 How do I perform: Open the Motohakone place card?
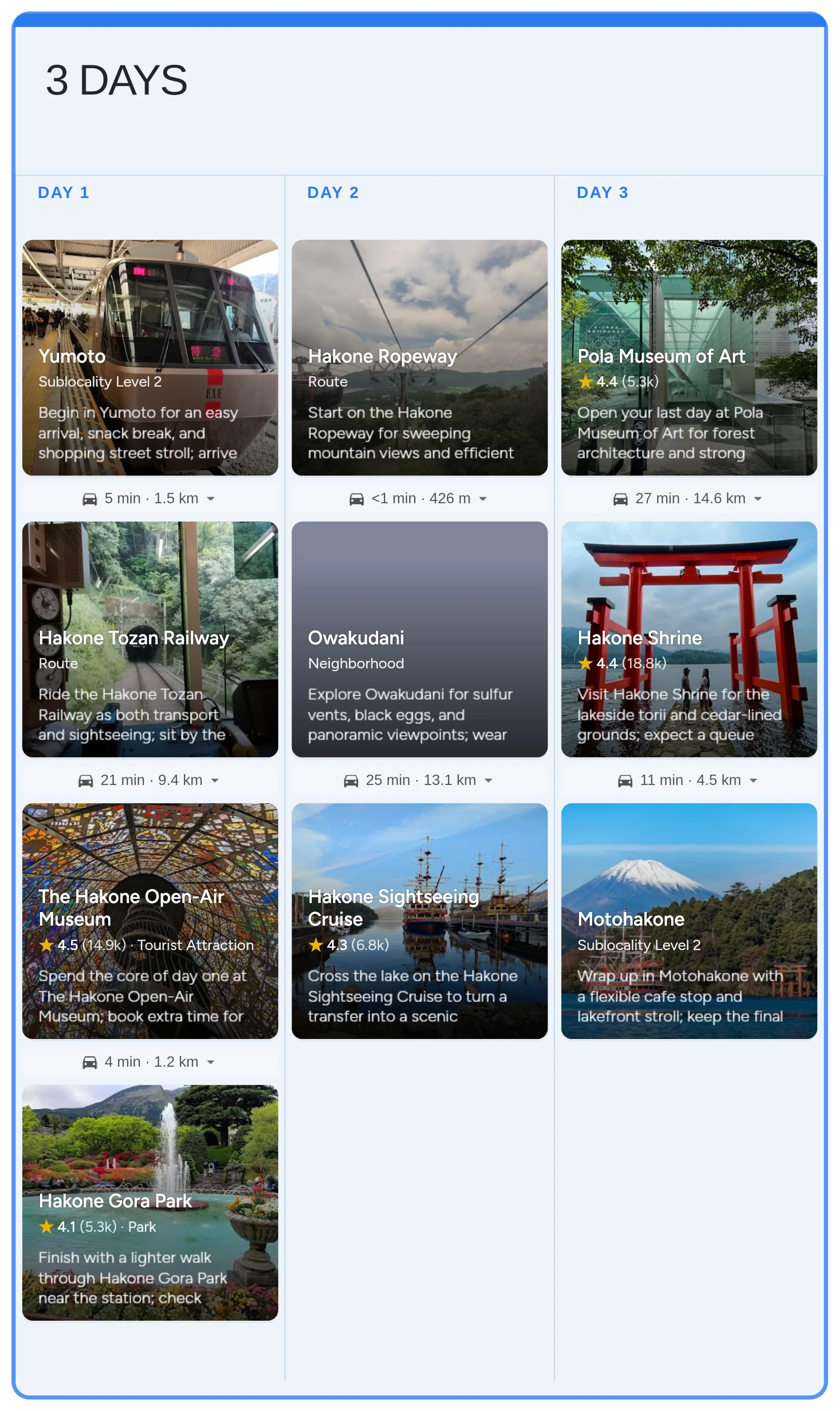689,920
